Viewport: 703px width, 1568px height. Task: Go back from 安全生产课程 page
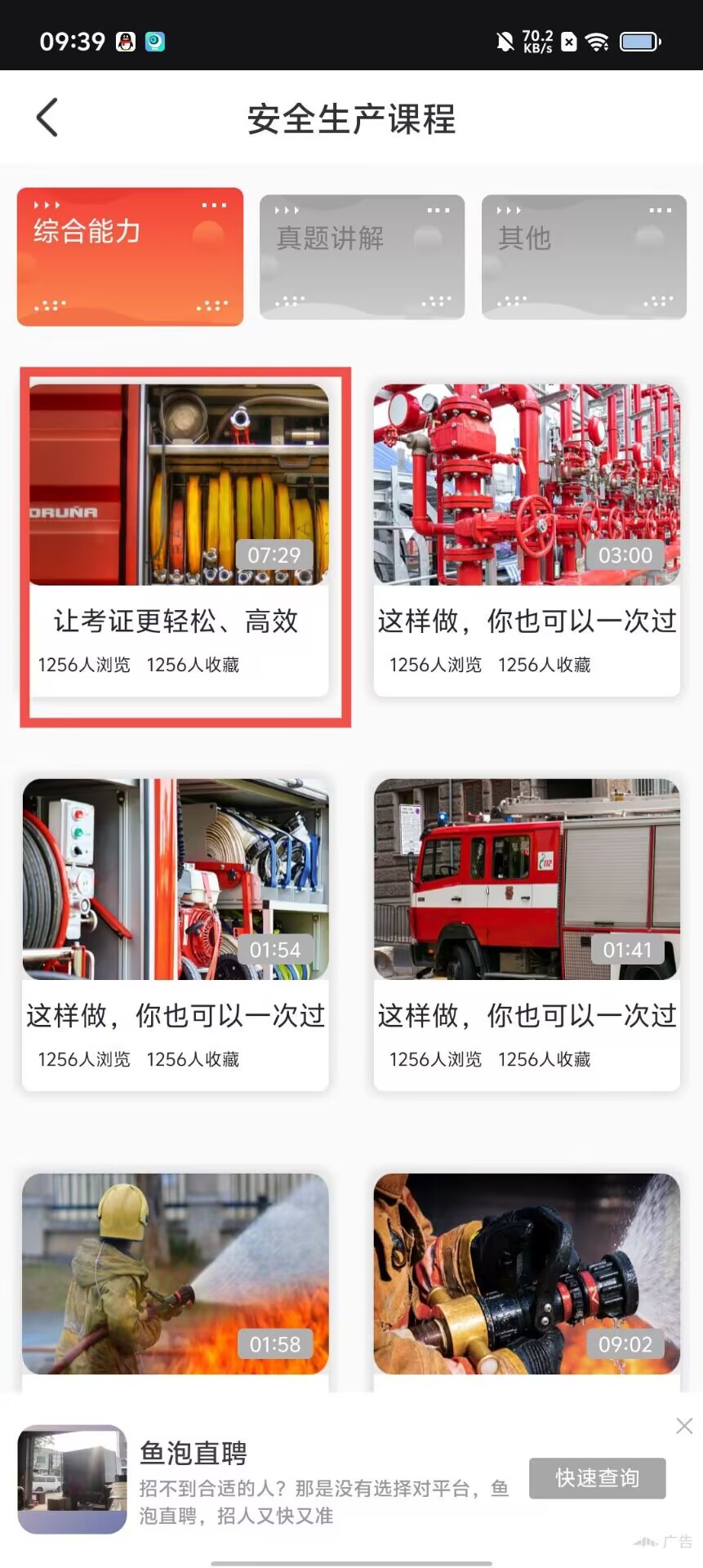coord(47,118)
